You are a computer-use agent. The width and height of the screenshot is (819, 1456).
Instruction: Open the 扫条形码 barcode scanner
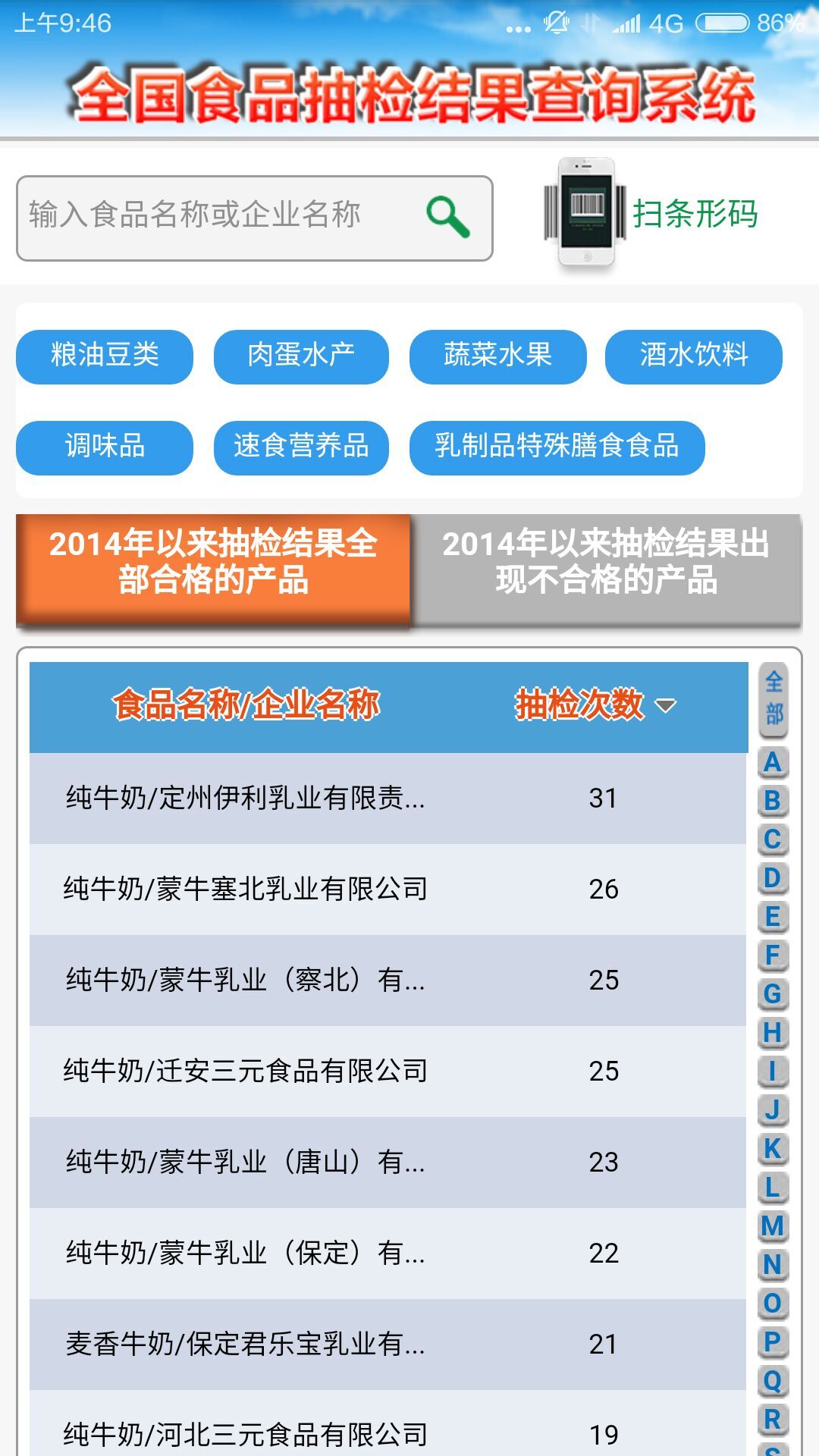coord(654,215)
